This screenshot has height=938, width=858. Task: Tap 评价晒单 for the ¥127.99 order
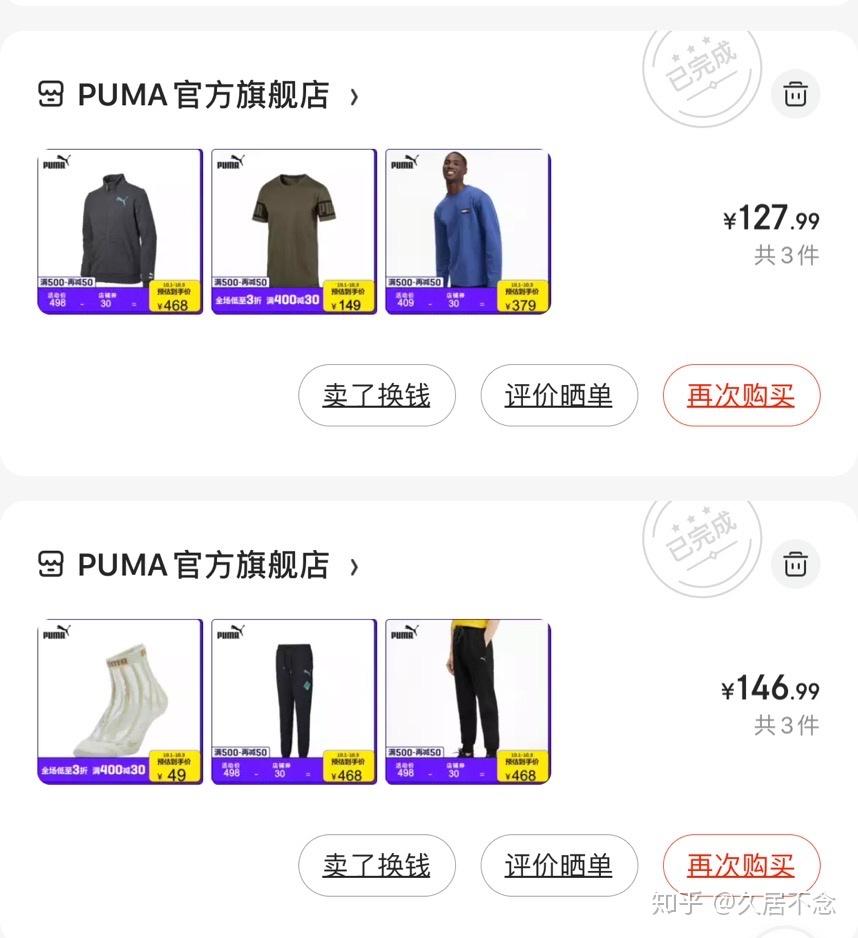[x=559, y=396]
